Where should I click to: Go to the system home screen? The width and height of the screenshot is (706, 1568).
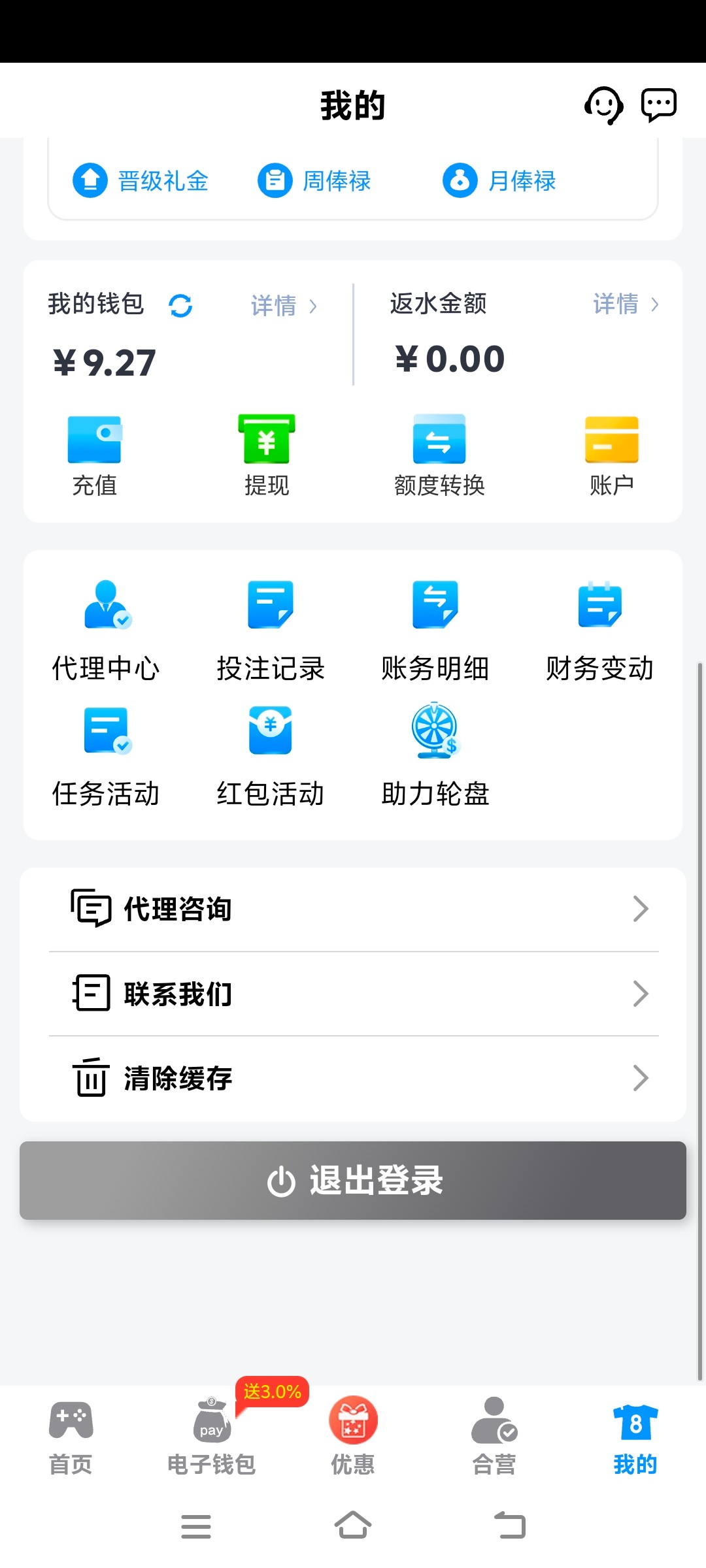click(353, 1526)
